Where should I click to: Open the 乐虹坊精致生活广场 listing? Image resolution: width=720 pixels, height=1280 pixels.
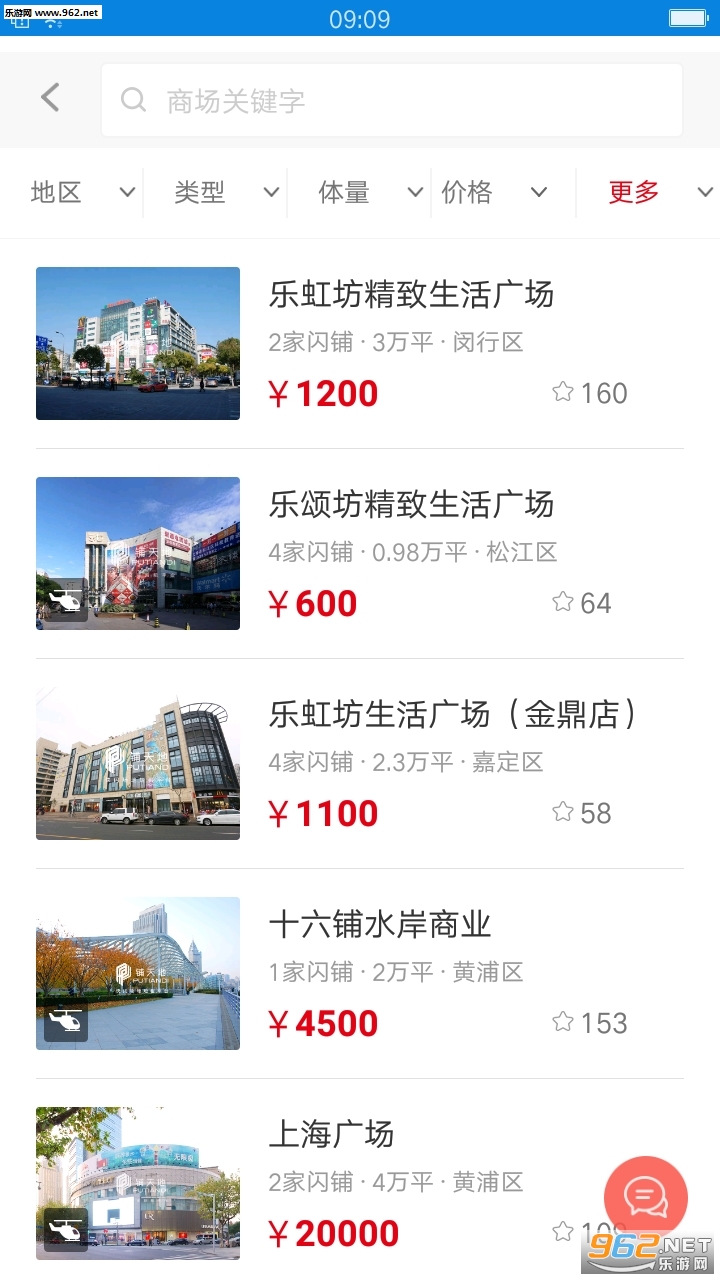(410, 295)
